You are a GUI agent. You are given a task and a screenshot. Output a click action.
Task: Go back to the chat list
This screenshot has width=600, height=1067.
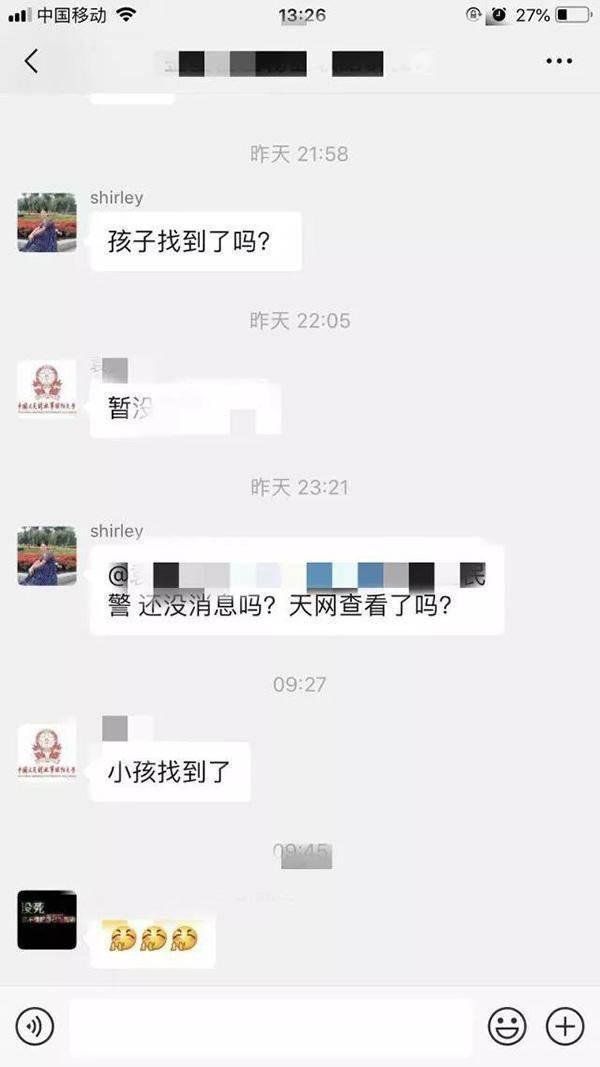pos(31,61)
